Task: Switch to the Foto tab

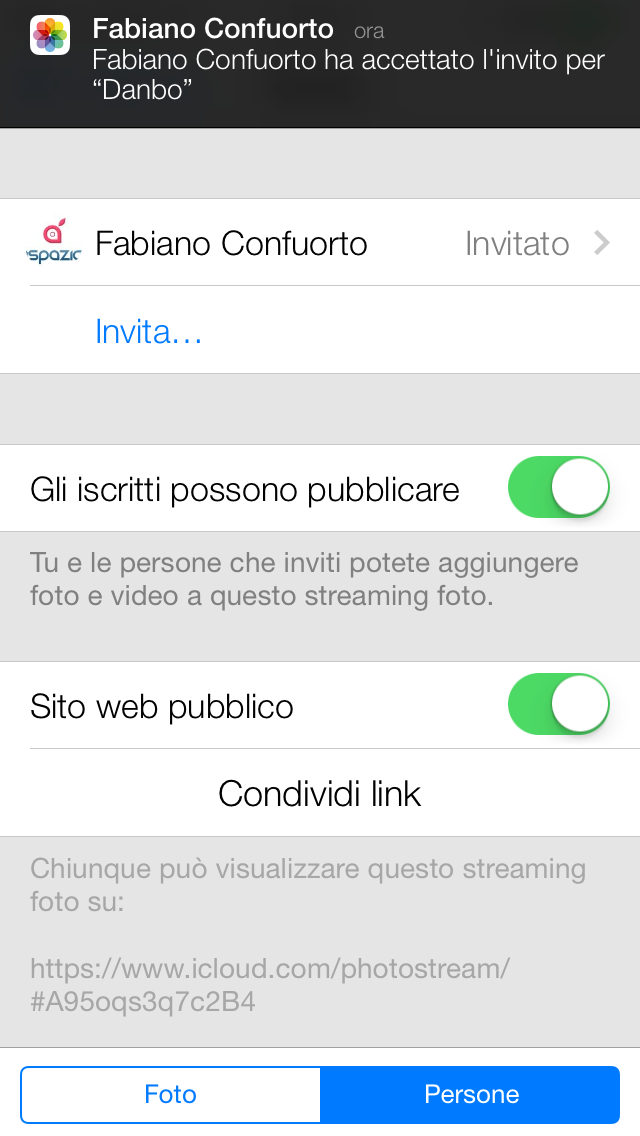Action: coord(171,1094)
